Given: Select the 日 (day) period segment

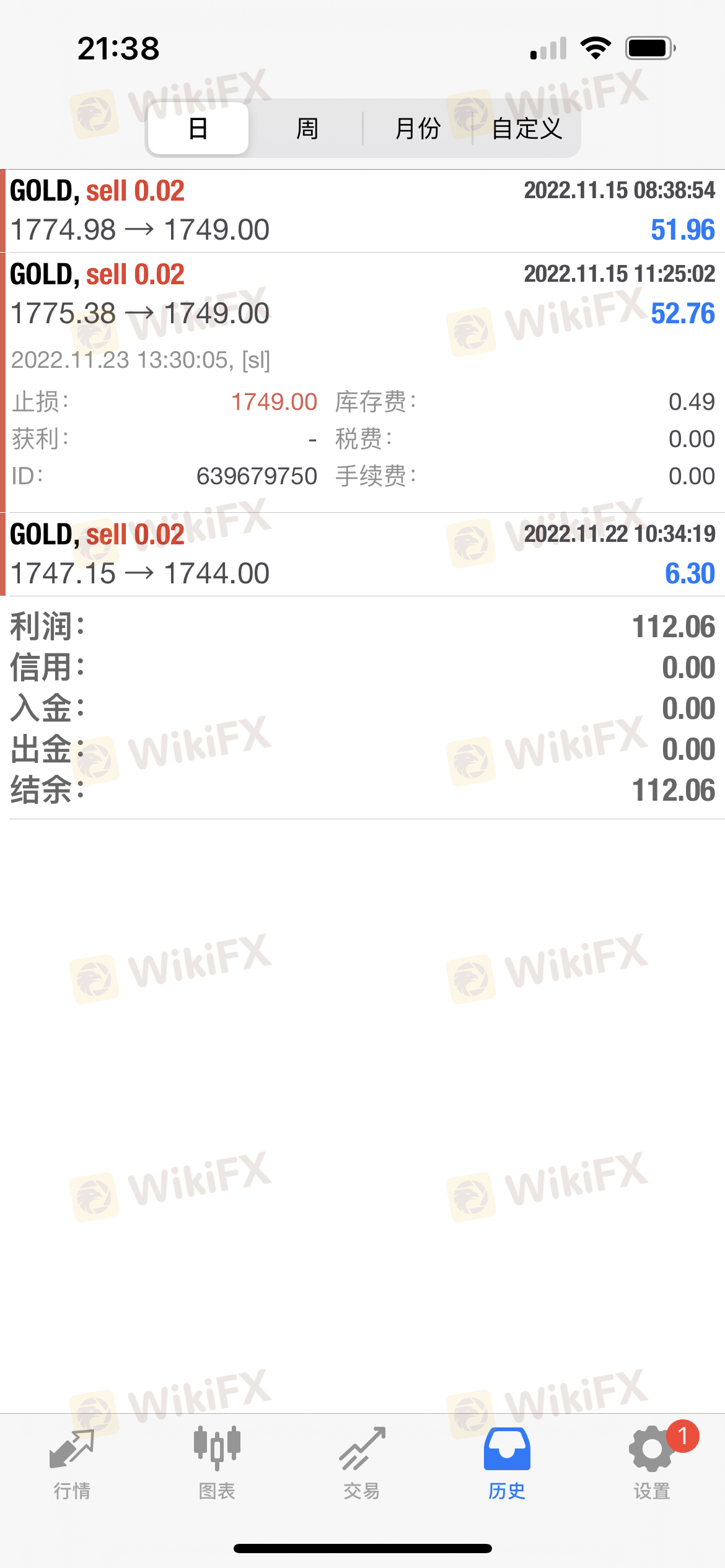Looking at the screenshot, I should pyautogui.click(x=198, y=128).
